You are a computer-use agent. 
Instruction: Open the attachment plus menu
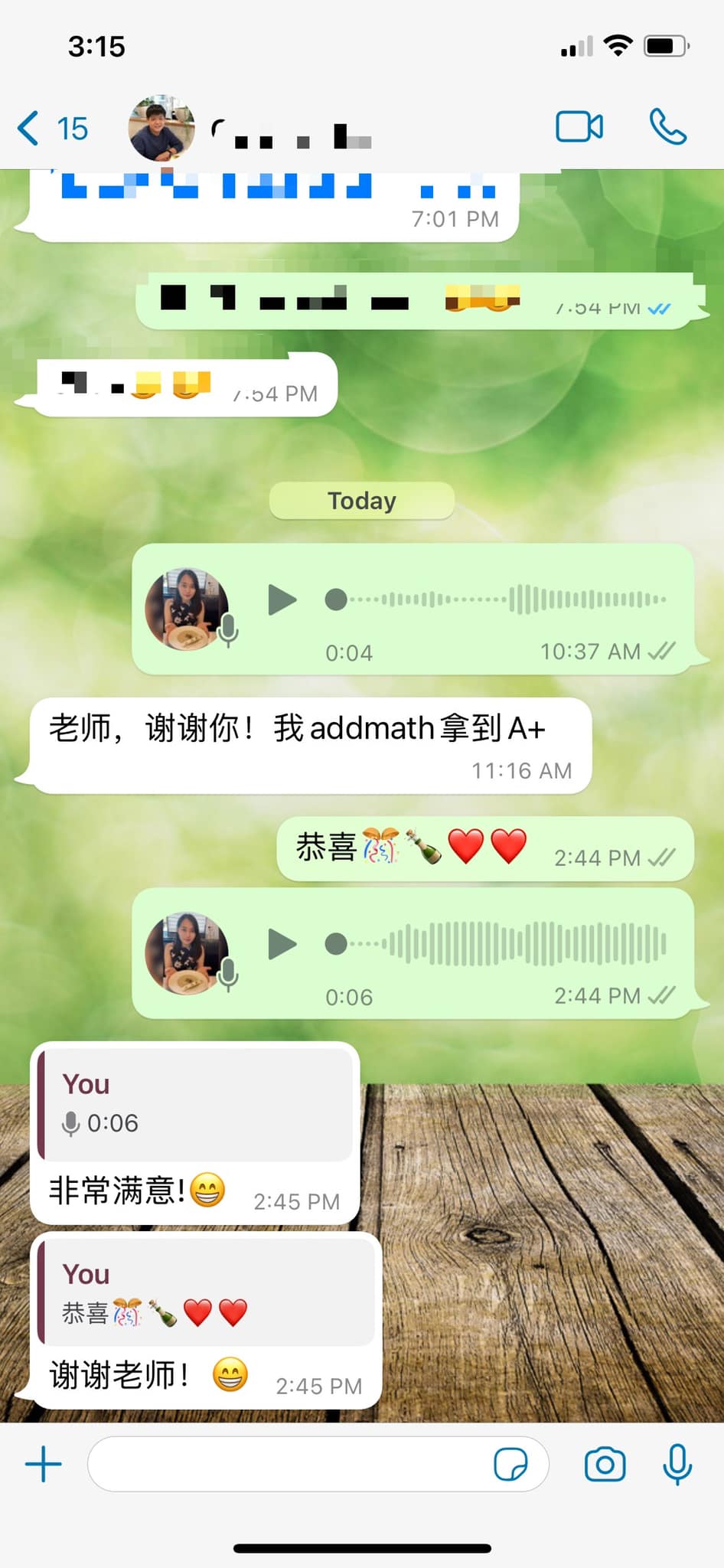(44, 1465)
